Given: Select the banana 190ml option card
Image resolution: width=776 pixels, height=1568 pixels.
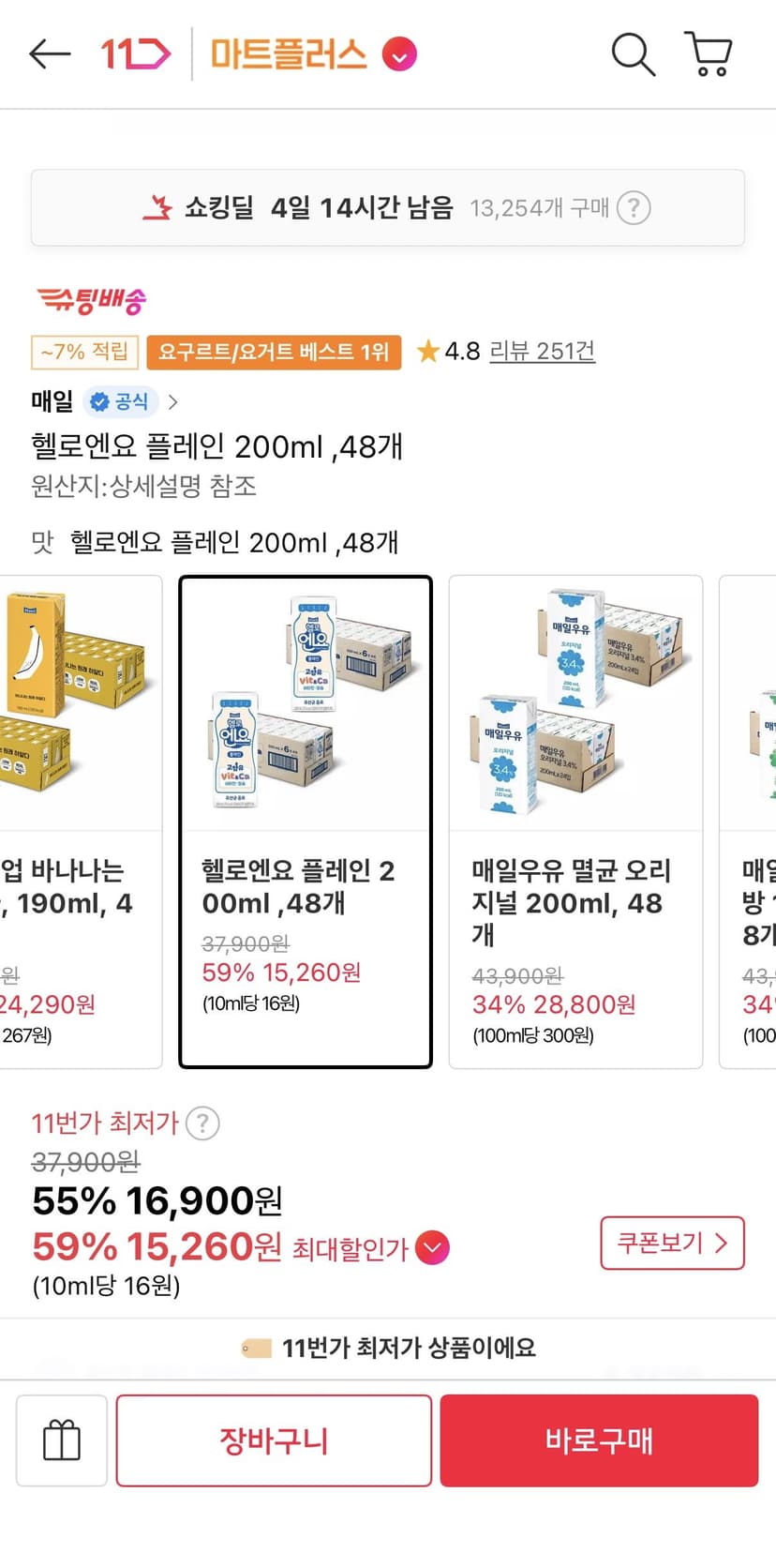Looking at the screenshot, I should 81,822.
